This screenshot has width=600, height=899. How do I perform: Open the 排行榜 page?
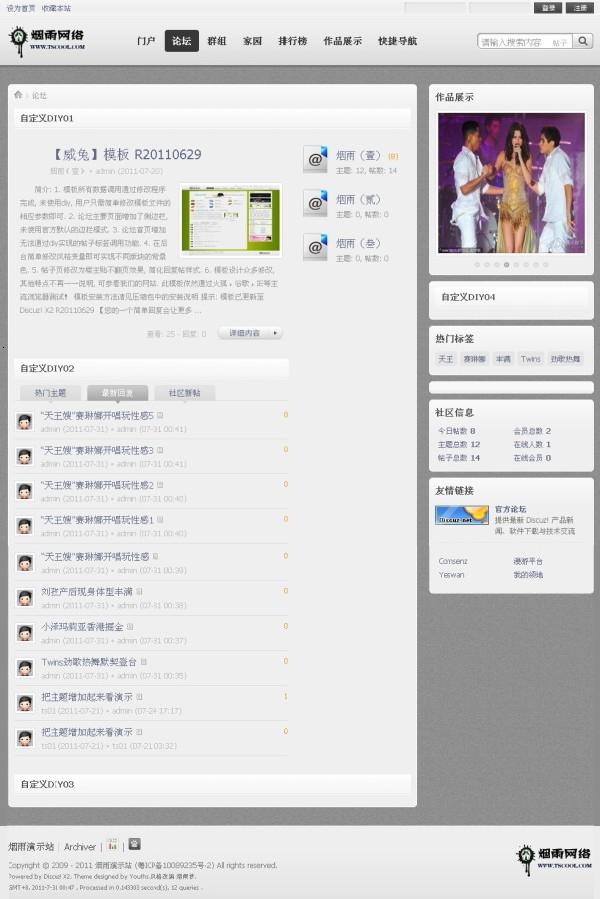pyautogui.click(x=292, y=41)
